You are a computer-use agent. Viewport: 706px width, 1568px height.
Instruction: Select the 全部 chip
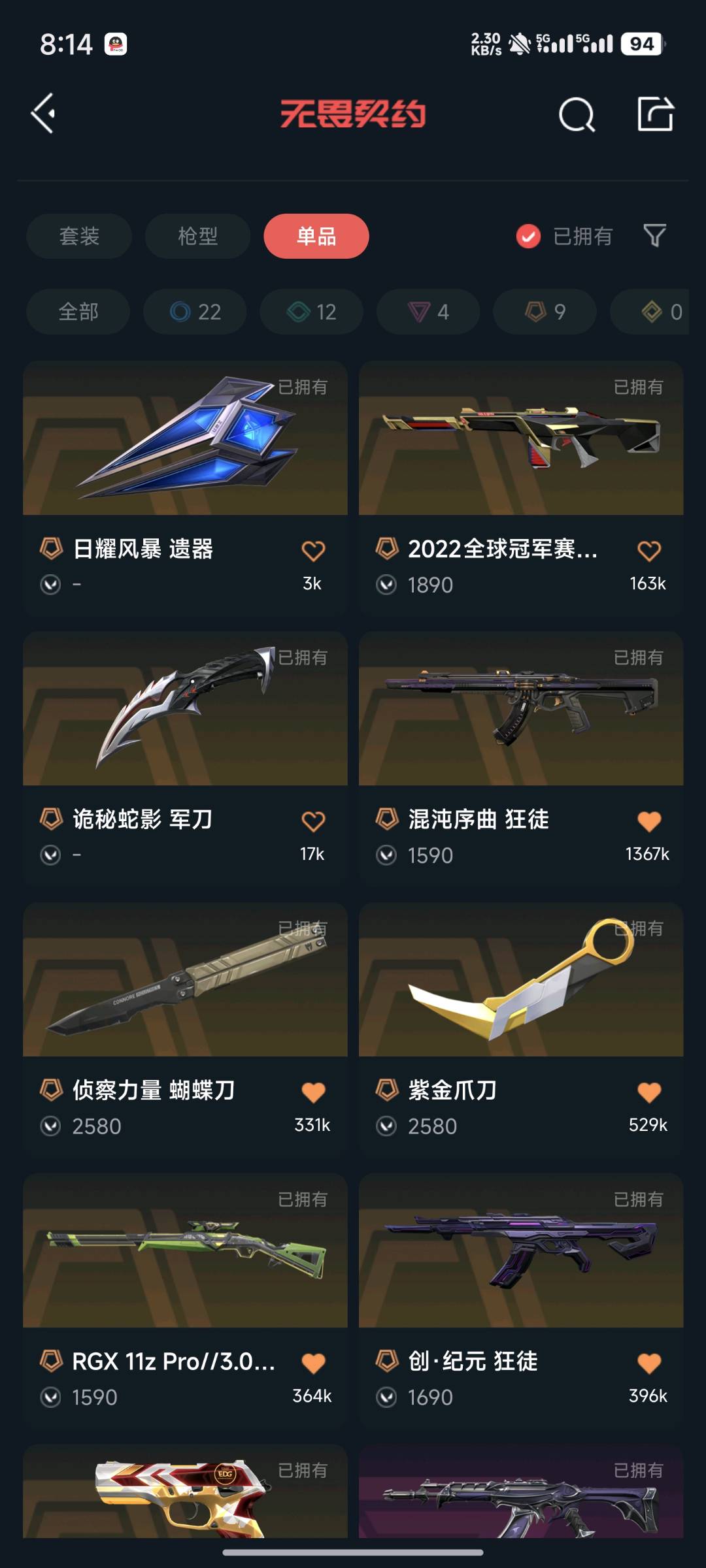[x=78, y=312]
